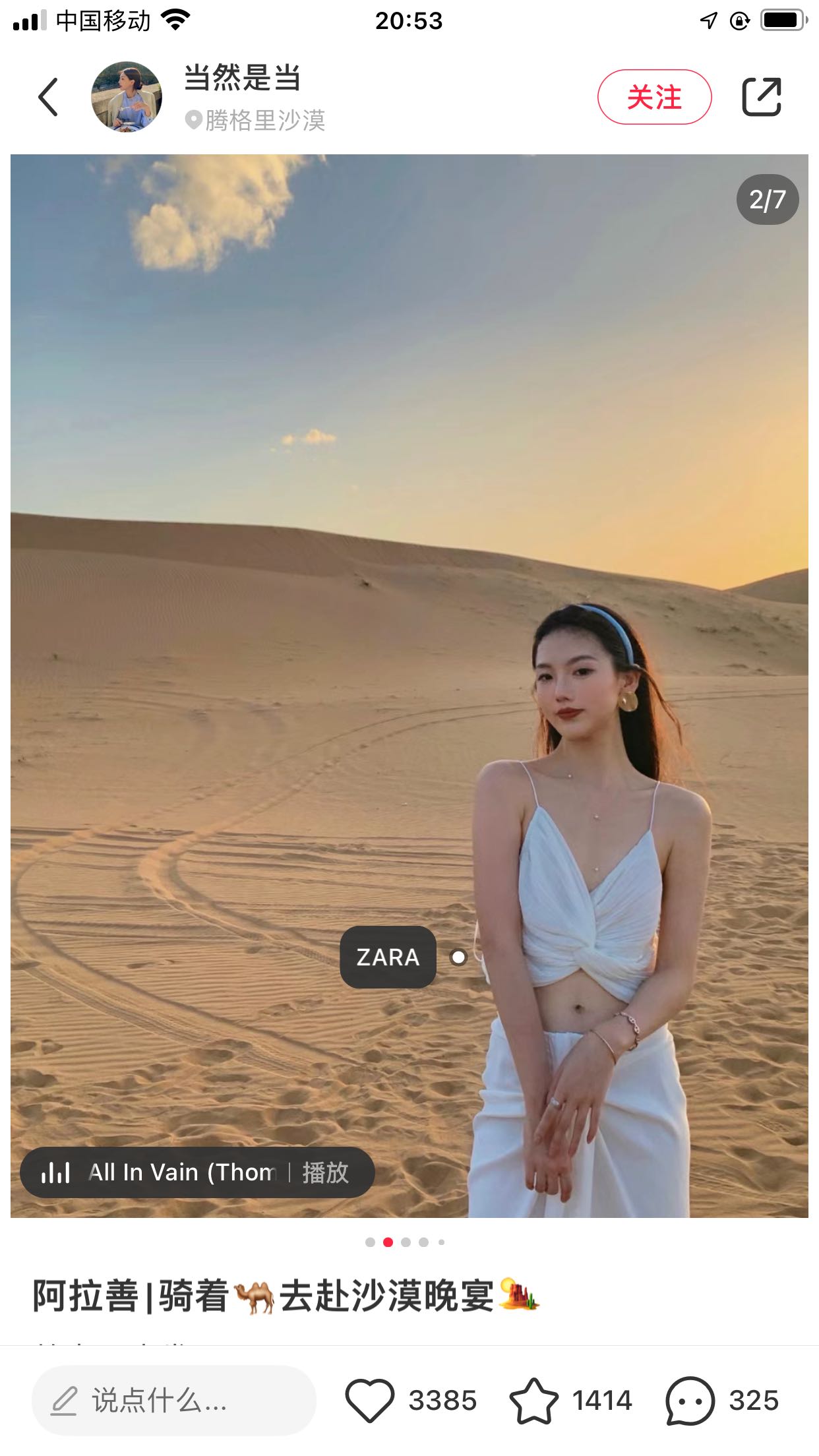Save this post with the star
Viewport: 819px width, 1456px height.
533,1400
